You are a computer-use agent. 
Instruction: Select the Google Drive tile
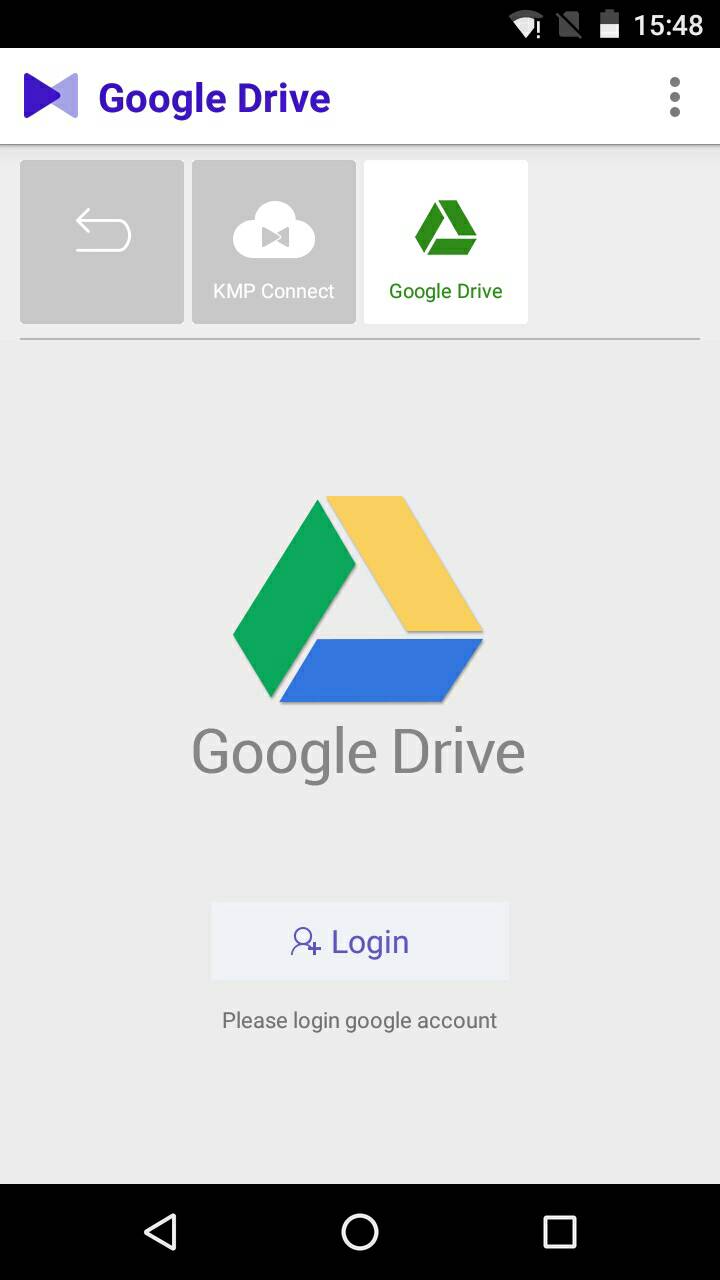pos(446,242)
